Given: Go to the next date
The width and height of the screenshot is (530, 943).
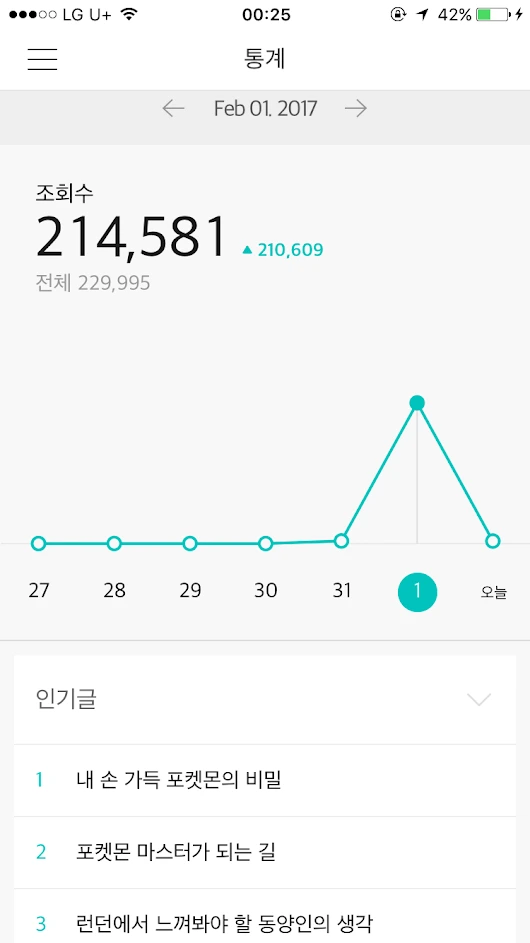Looking at the screenshot, I should click(x=356, y=109).
